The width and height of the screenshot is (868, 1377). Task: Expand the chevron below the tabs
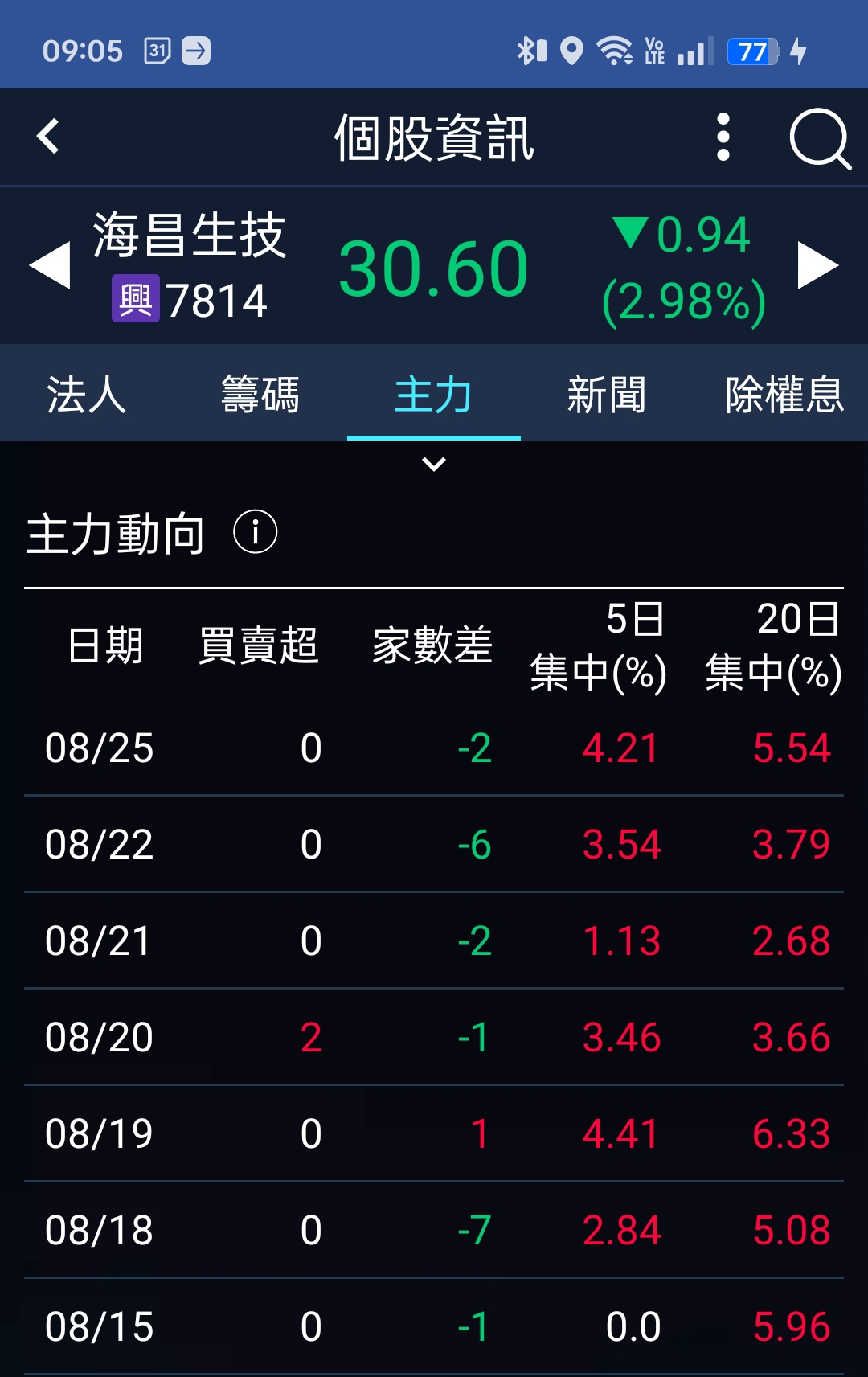pos(434,464)
